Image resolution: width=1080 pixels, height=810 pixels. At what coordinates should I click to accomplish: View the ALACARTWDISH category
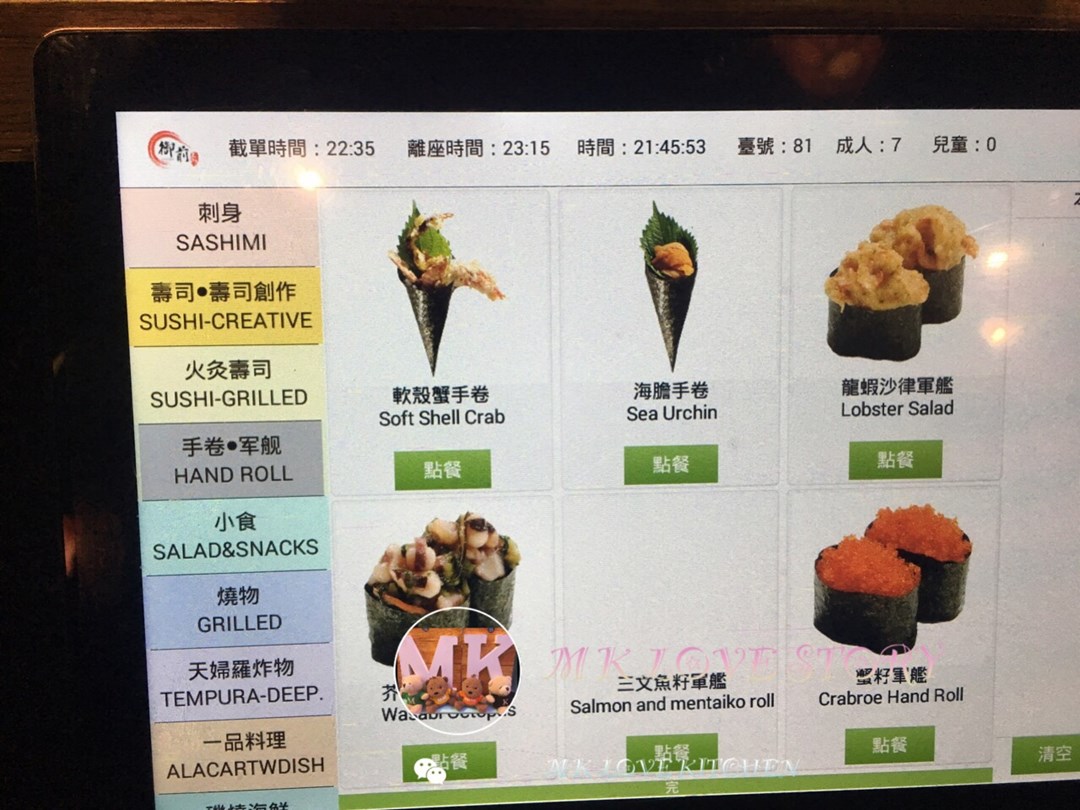(x=245, y=754)
